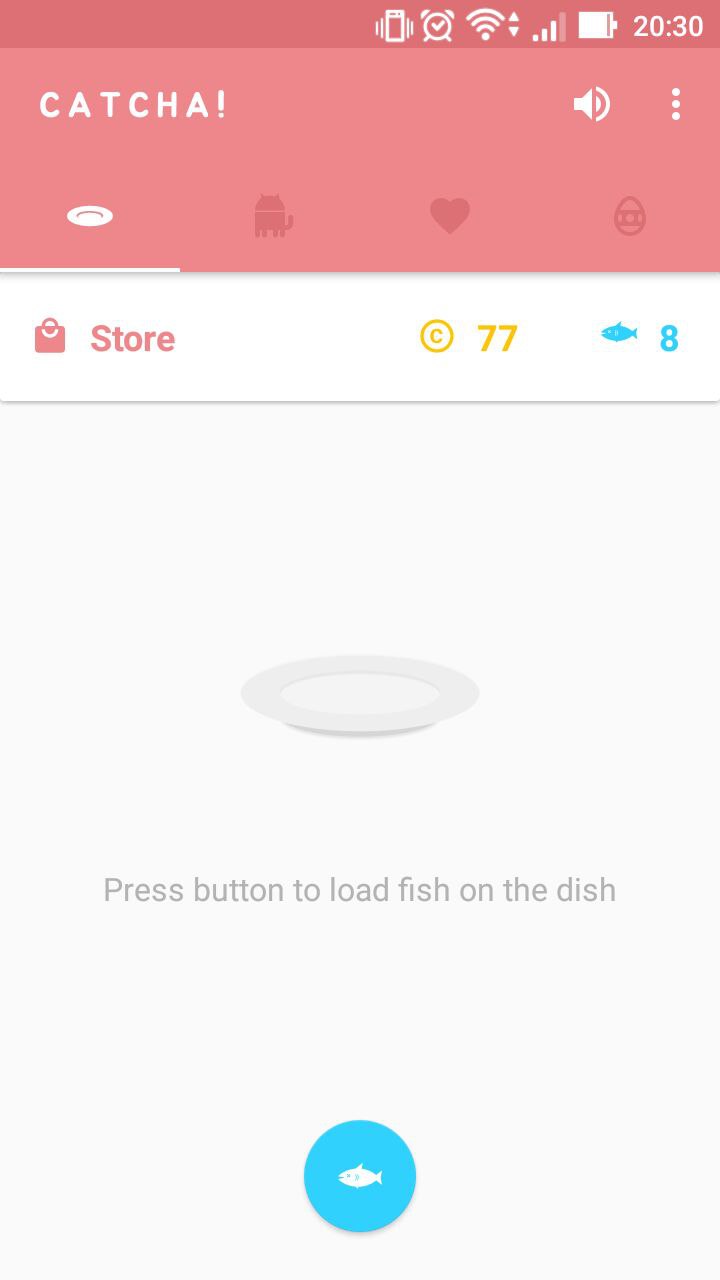Screen dimensions: 720x1280
Task: Toggle the sound speaker icon
Action: [x=591, y=105]
